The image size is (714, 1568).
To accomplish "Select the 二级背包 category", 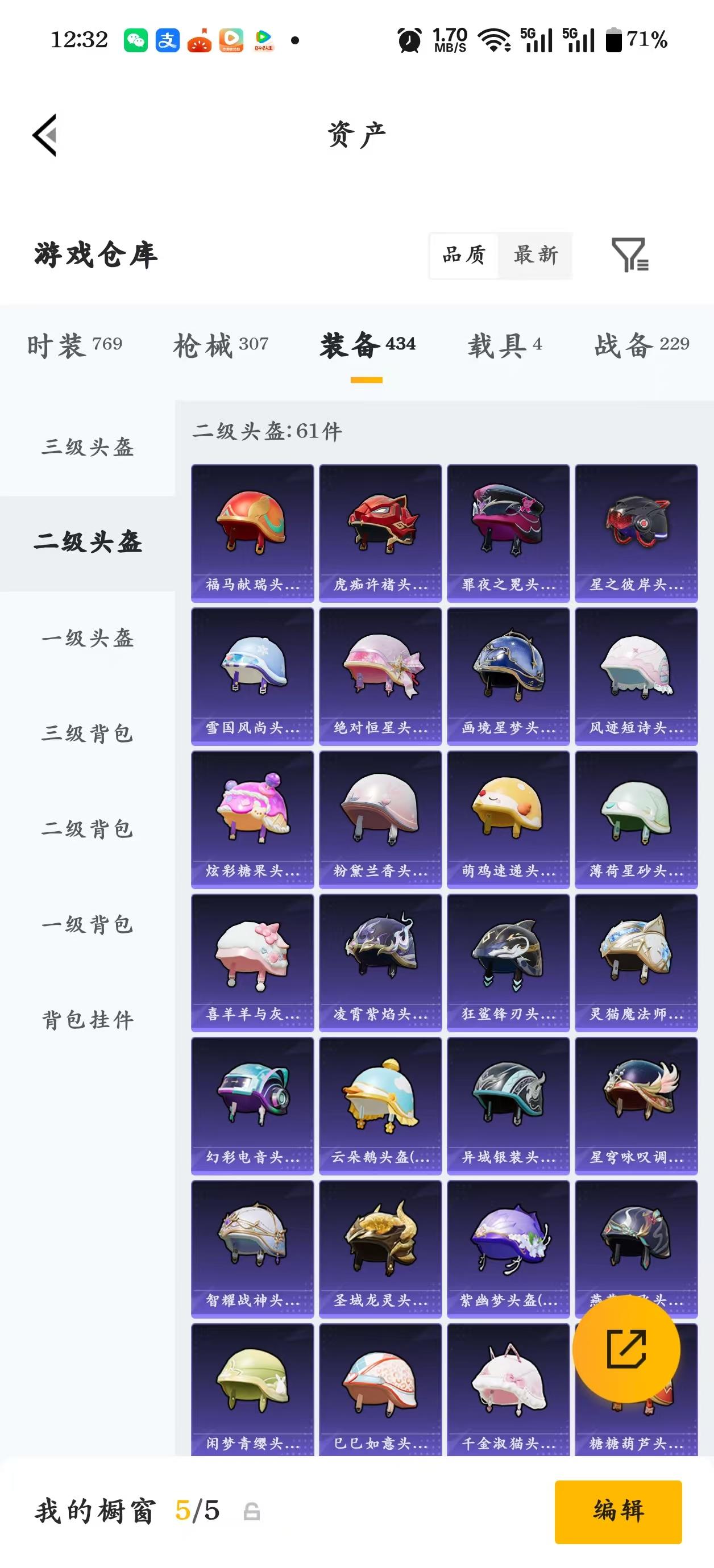I will click(x=88, y=829).
